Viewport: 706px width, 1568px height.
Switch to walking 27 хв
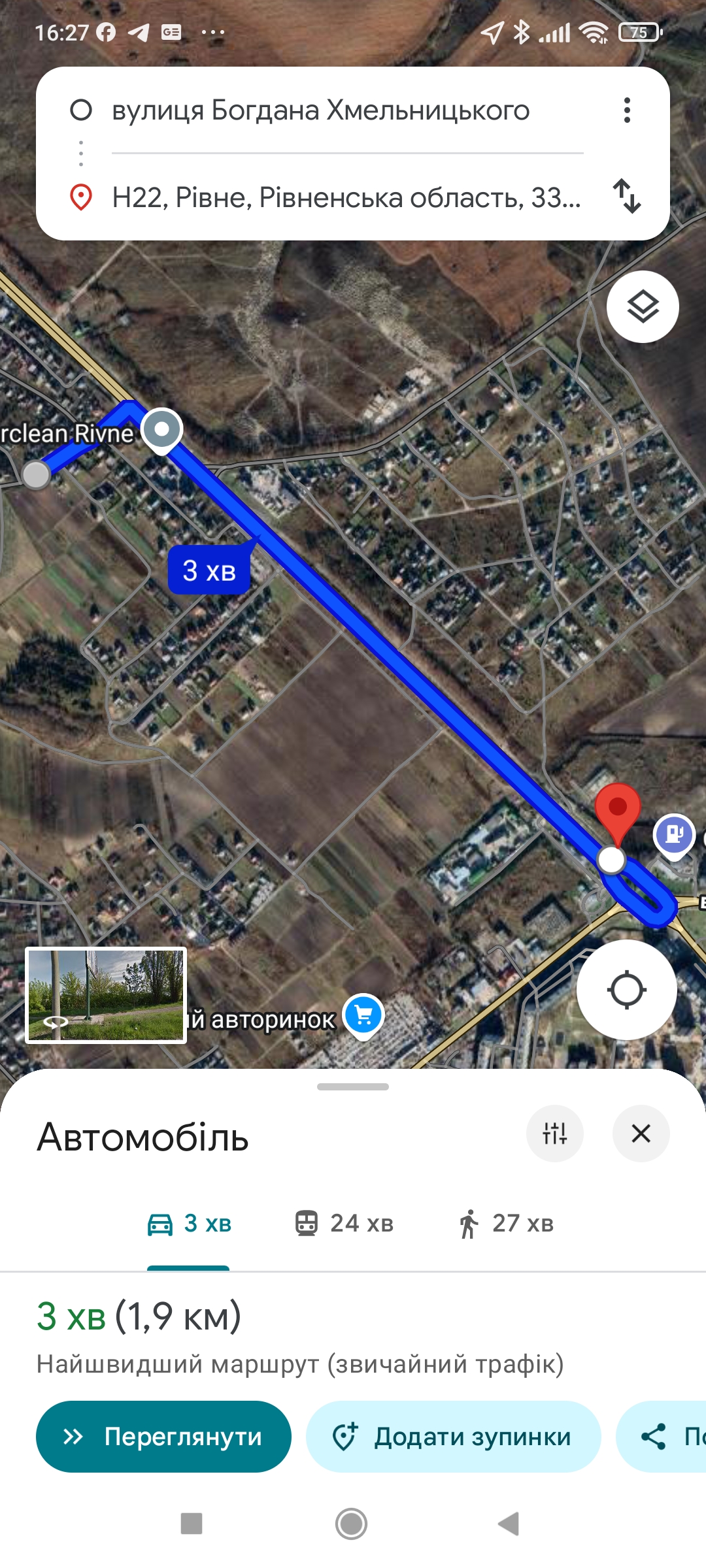(505, 1224)
